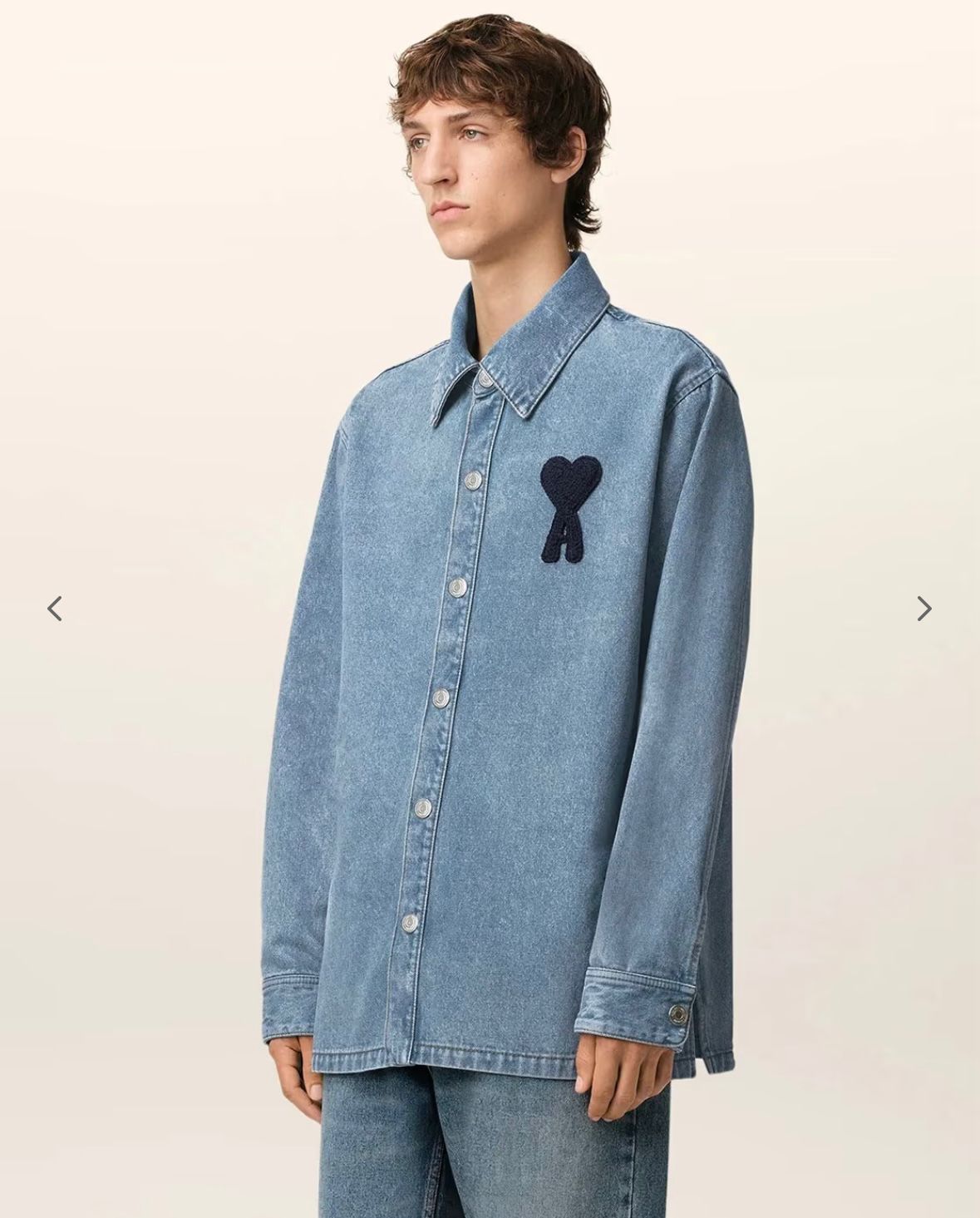Show the next product image
This screenshot has height=1218, width=980.
point(923,609)
